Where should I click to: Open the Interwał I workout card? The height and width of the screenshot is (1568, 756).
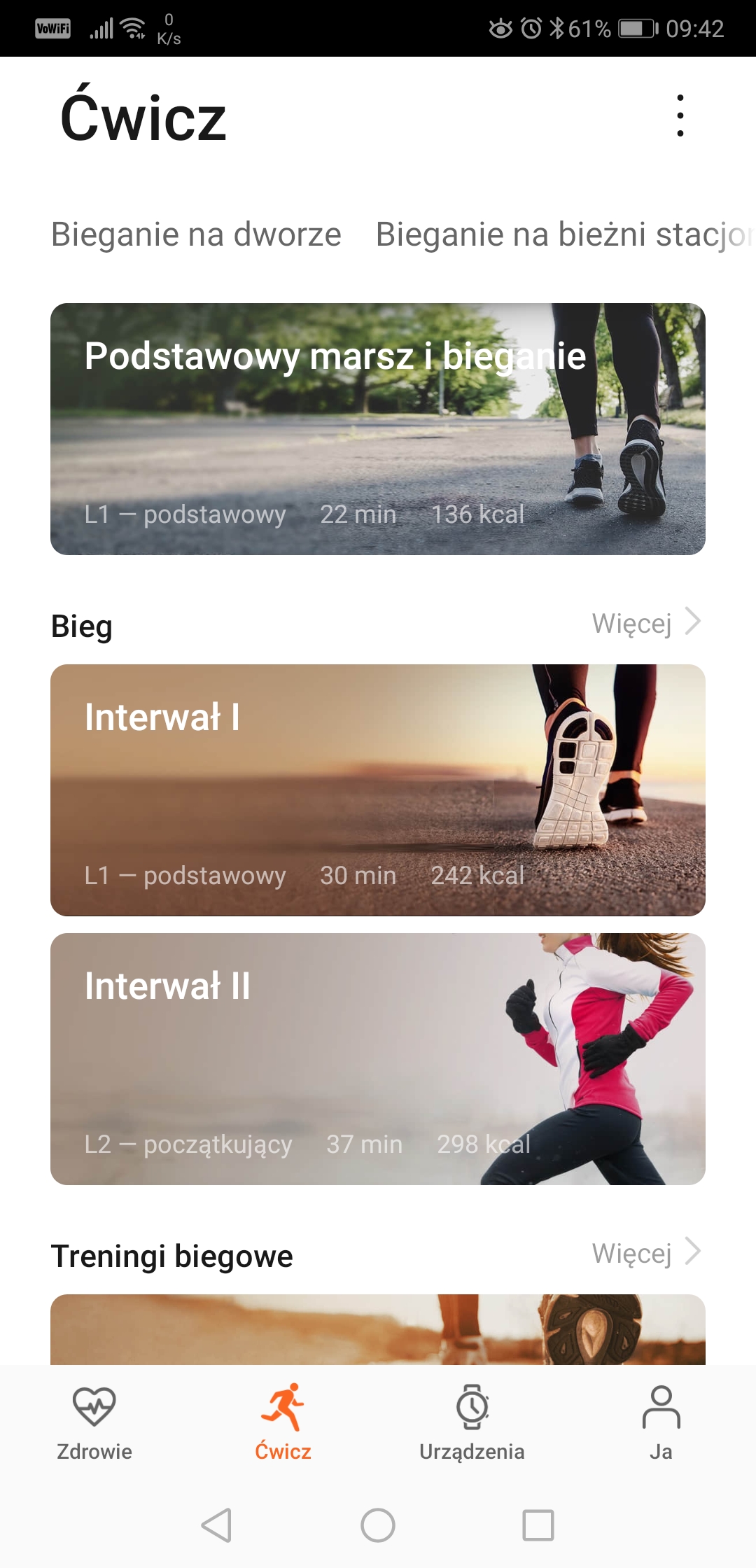coord(378,790)
